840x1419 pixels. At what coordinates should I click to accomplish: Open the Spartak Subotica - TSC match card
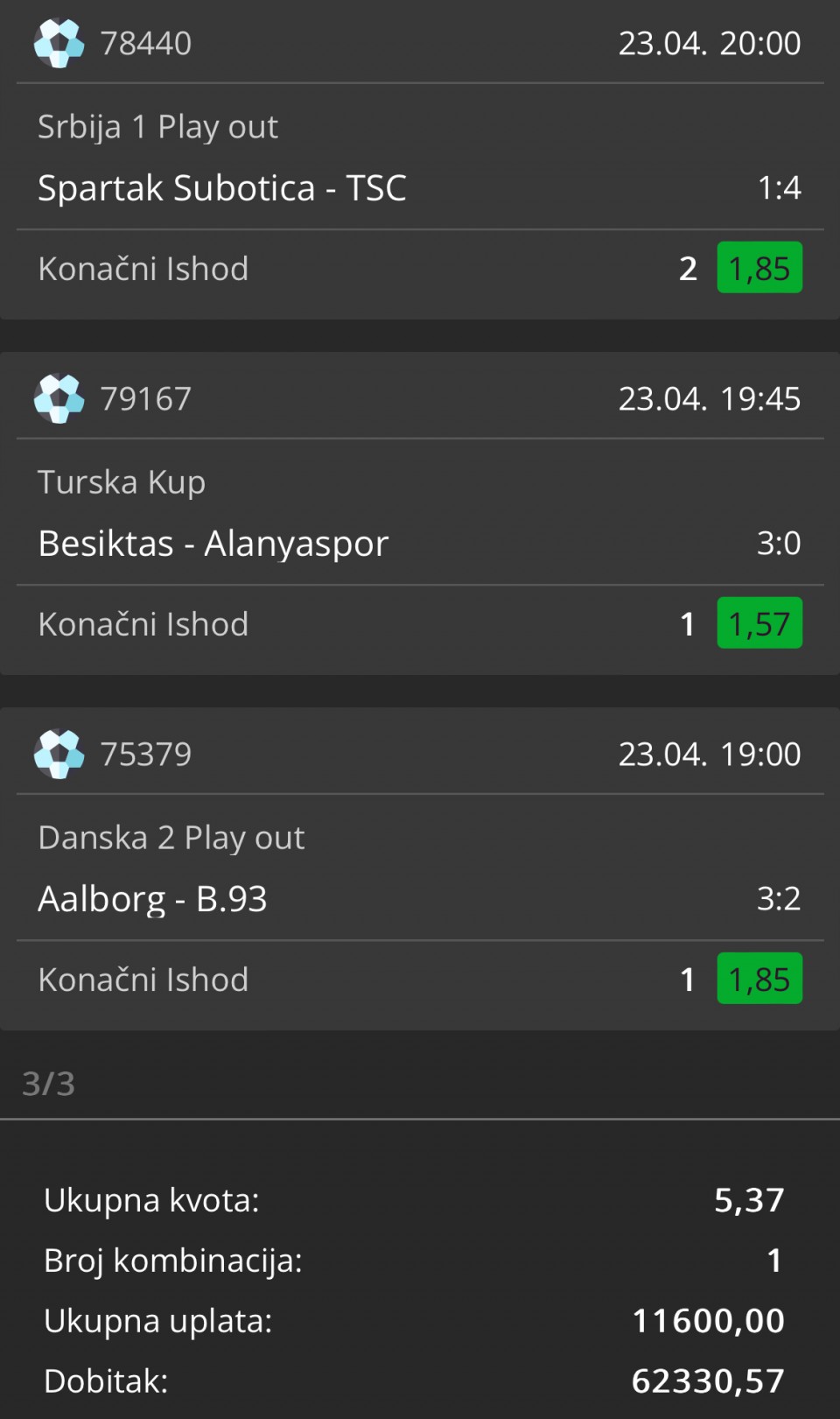[222, 188]
